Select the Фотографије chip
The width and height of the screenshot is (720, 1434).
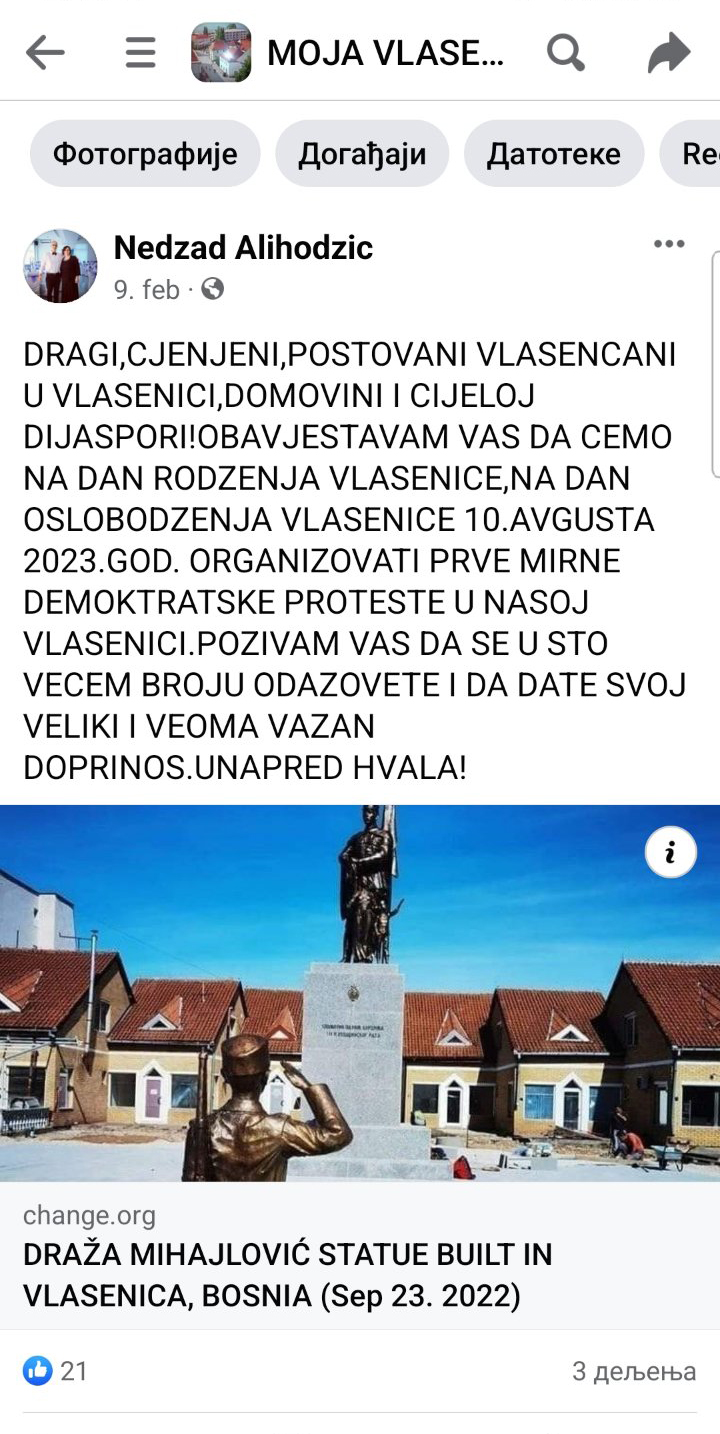coord(145,154)
